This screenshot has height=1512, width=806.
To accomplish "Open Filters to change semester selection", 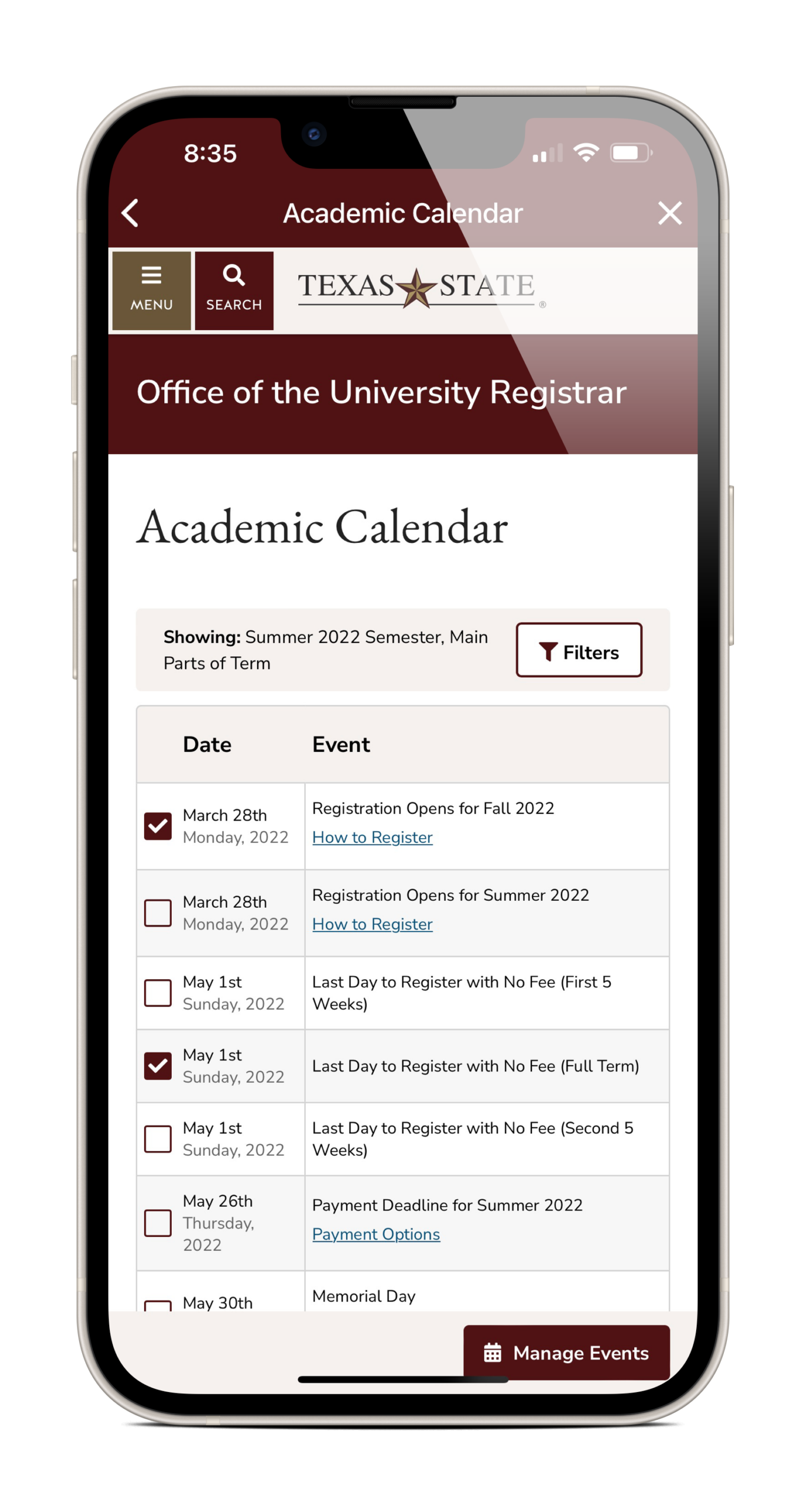I will [x=579, y=650].
